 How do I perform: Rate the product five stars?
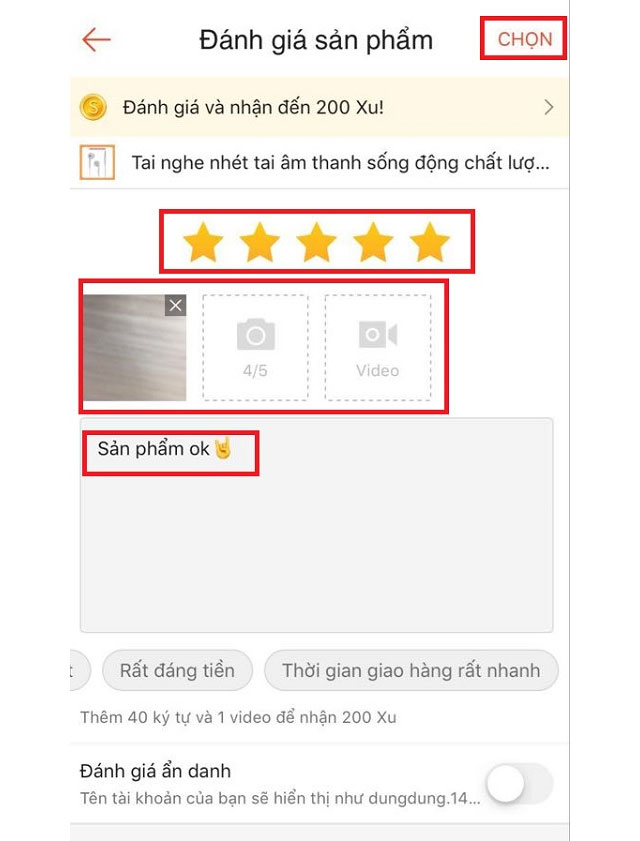tap(431, 242)
